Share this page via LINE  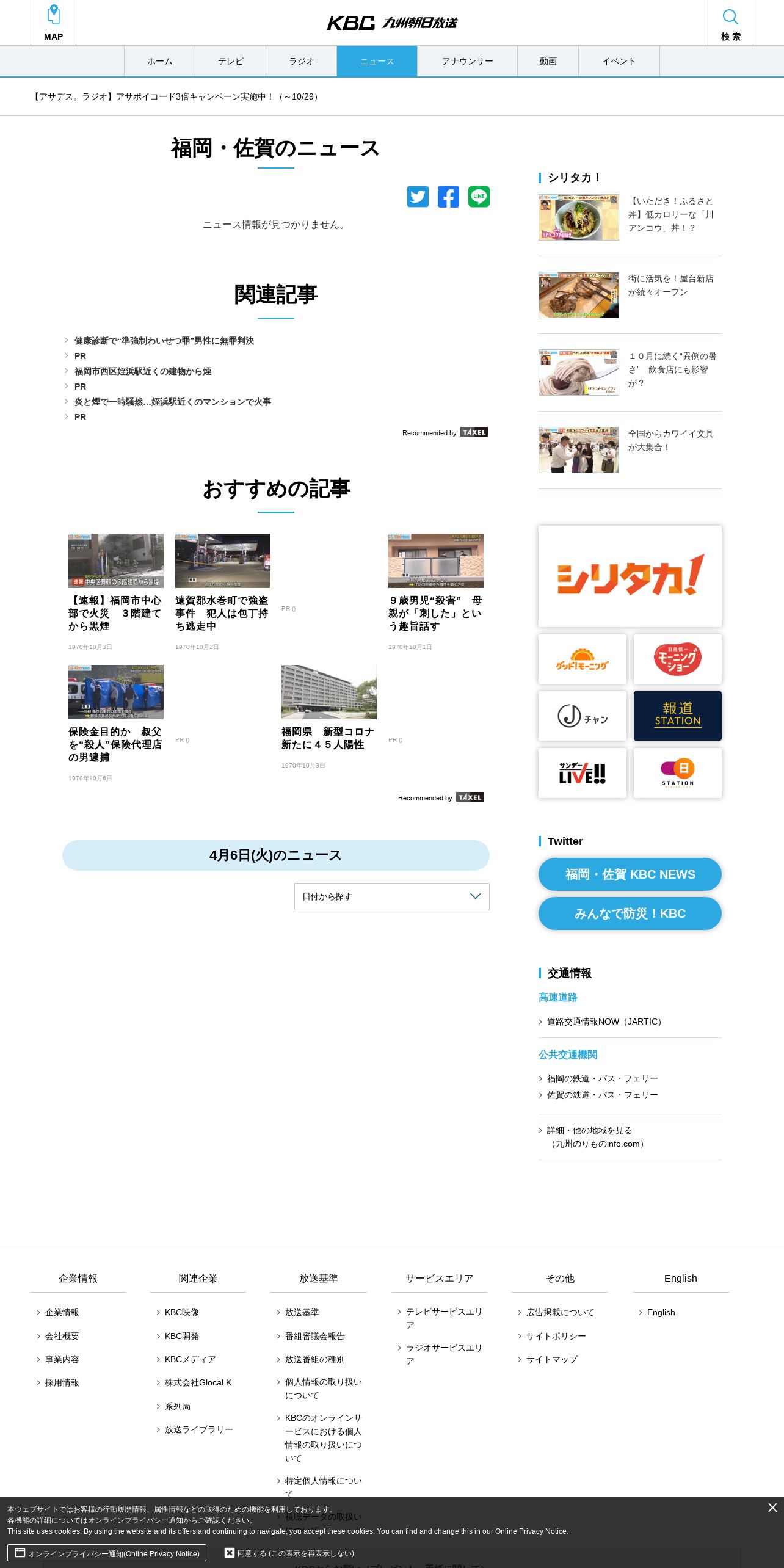(479, 197)
